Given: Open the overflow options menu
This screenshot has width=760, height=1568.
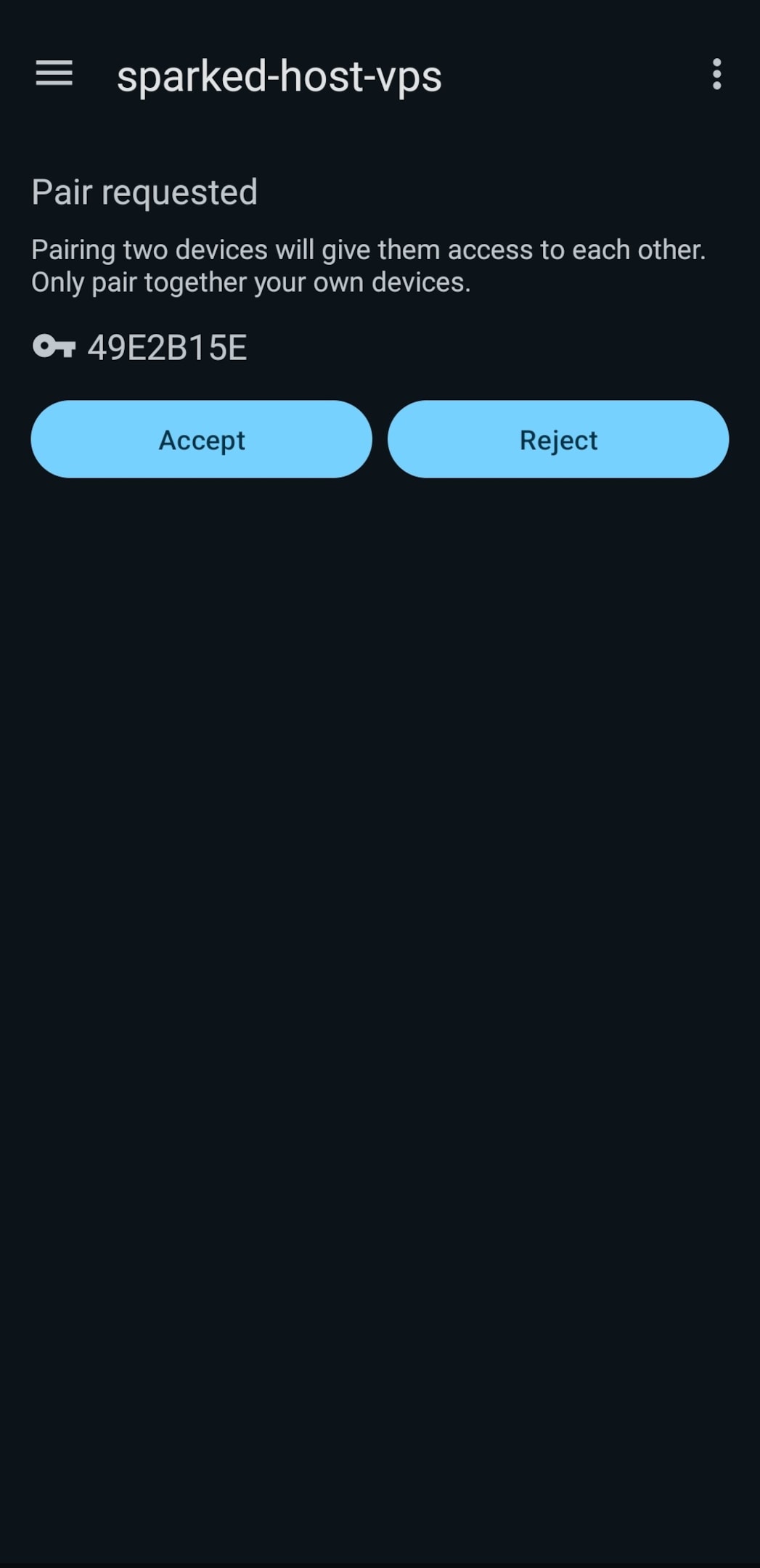Looking at the screenshot, I should (716, 74).
